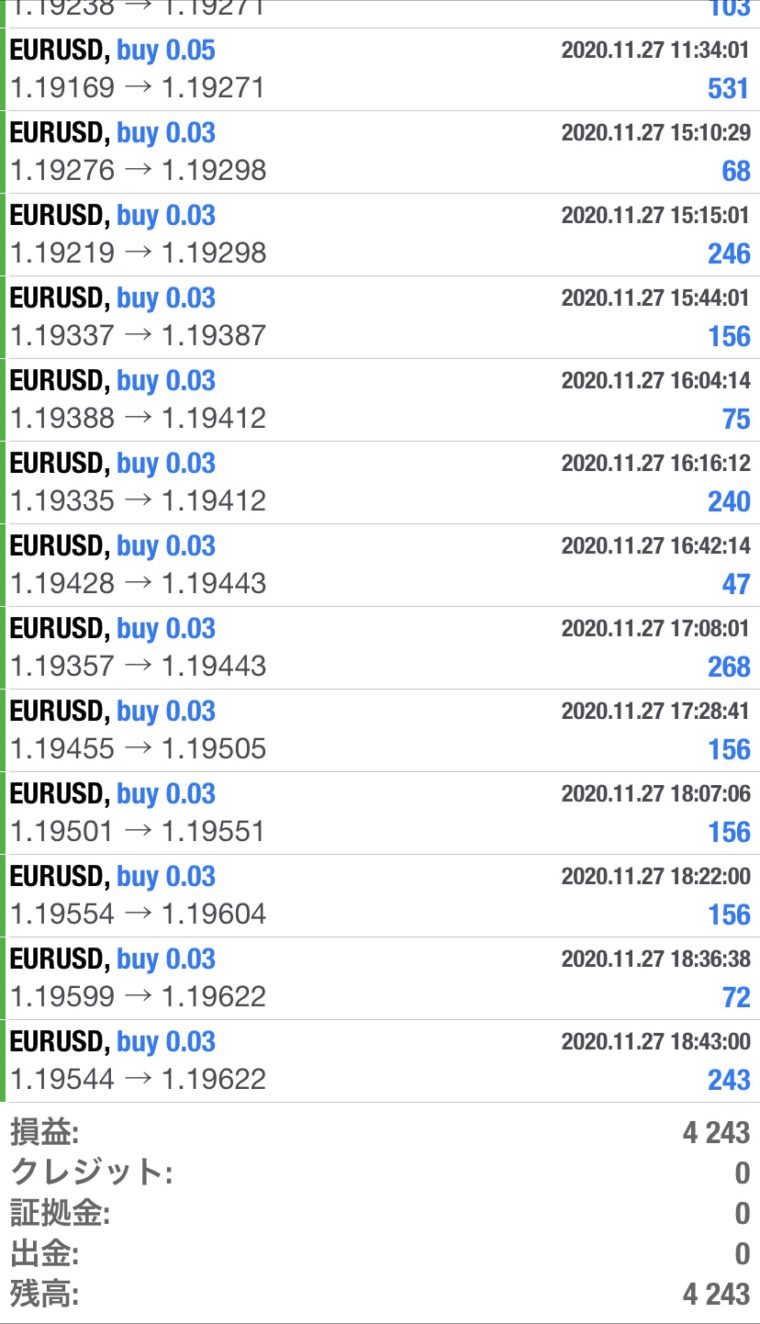760x1324 pixels.
Task: Expand the trade closed at 18:07:06
Action: 380,813
